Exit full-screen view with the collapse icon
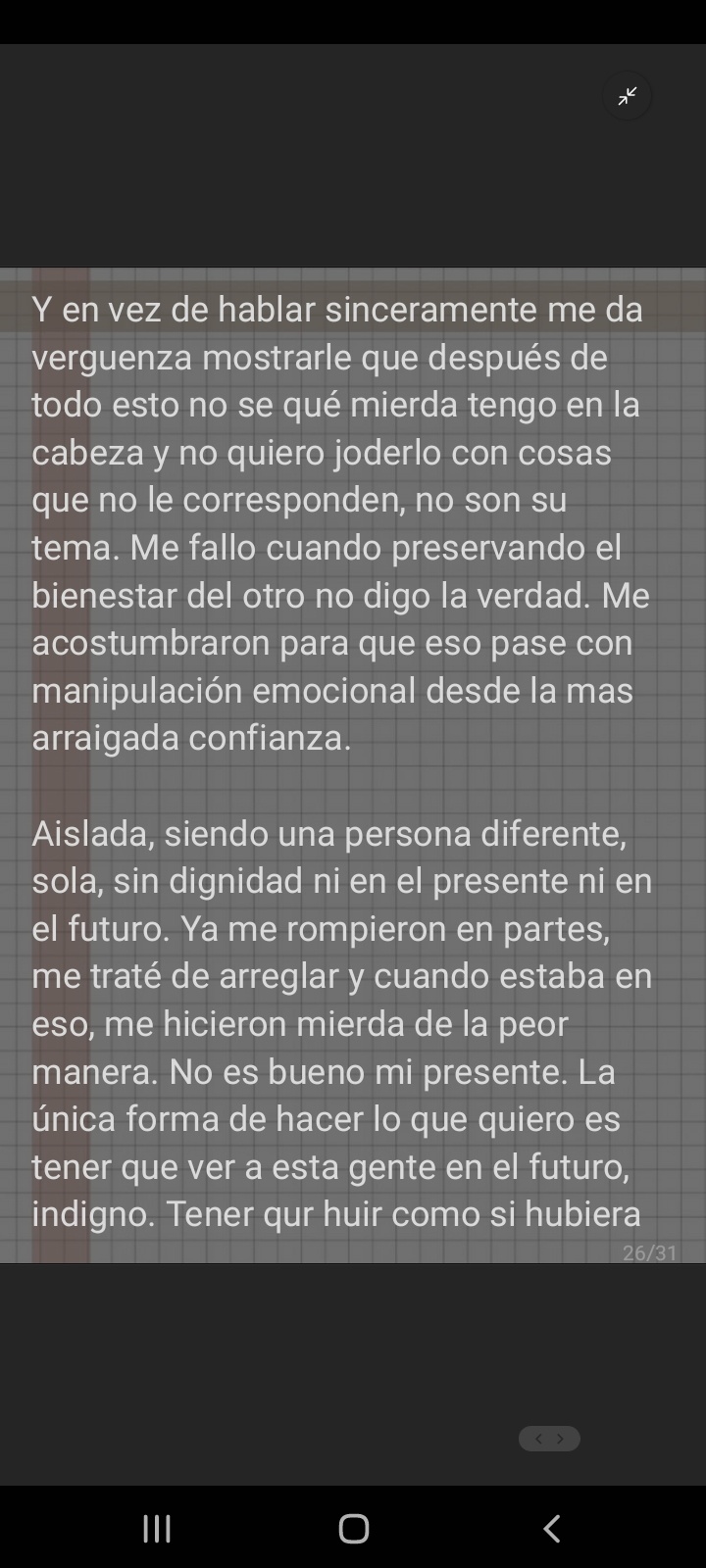Image resolution: width=706 pixels, height=1568 pixels. pyautogui.click(x=628, y=96)
